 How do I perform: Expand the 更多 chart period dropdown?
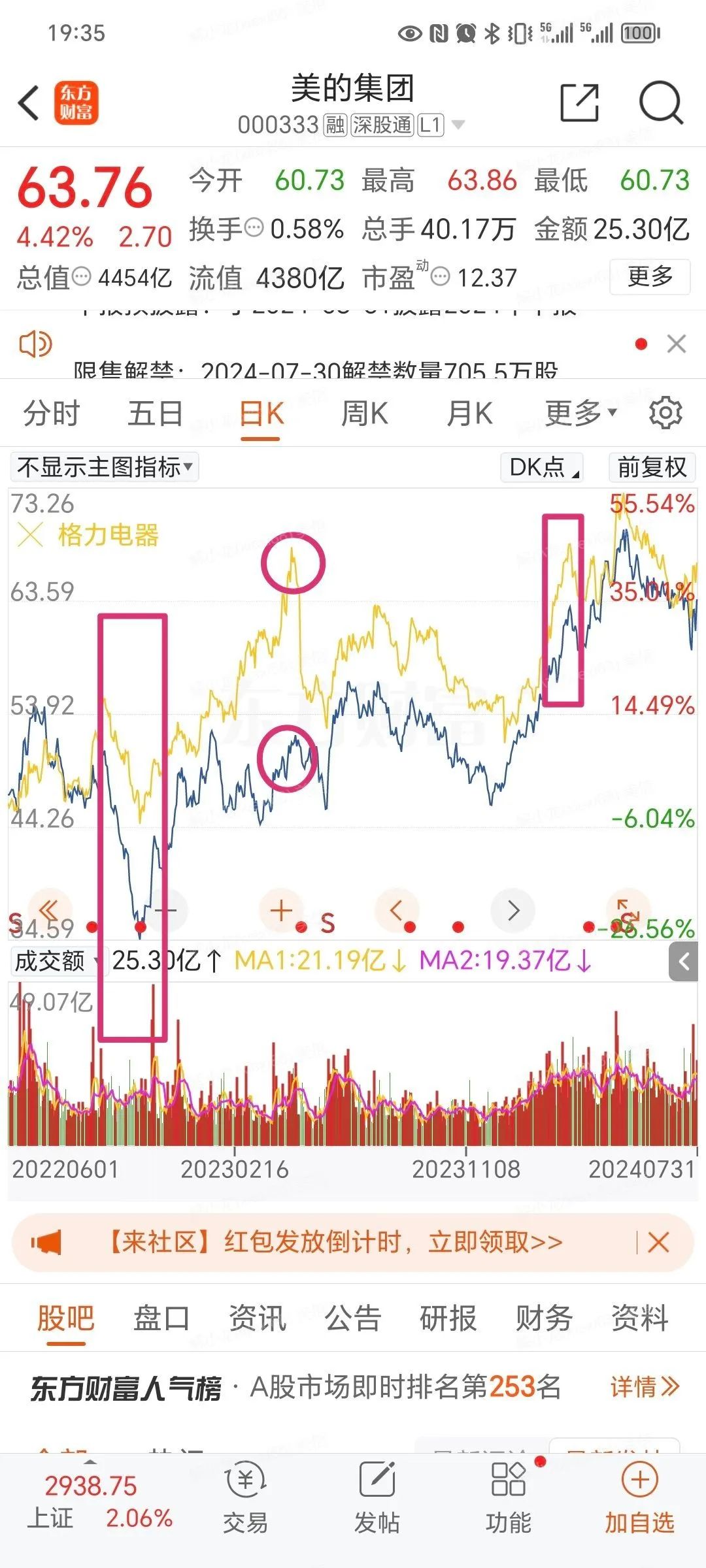(x=580, y=414)
